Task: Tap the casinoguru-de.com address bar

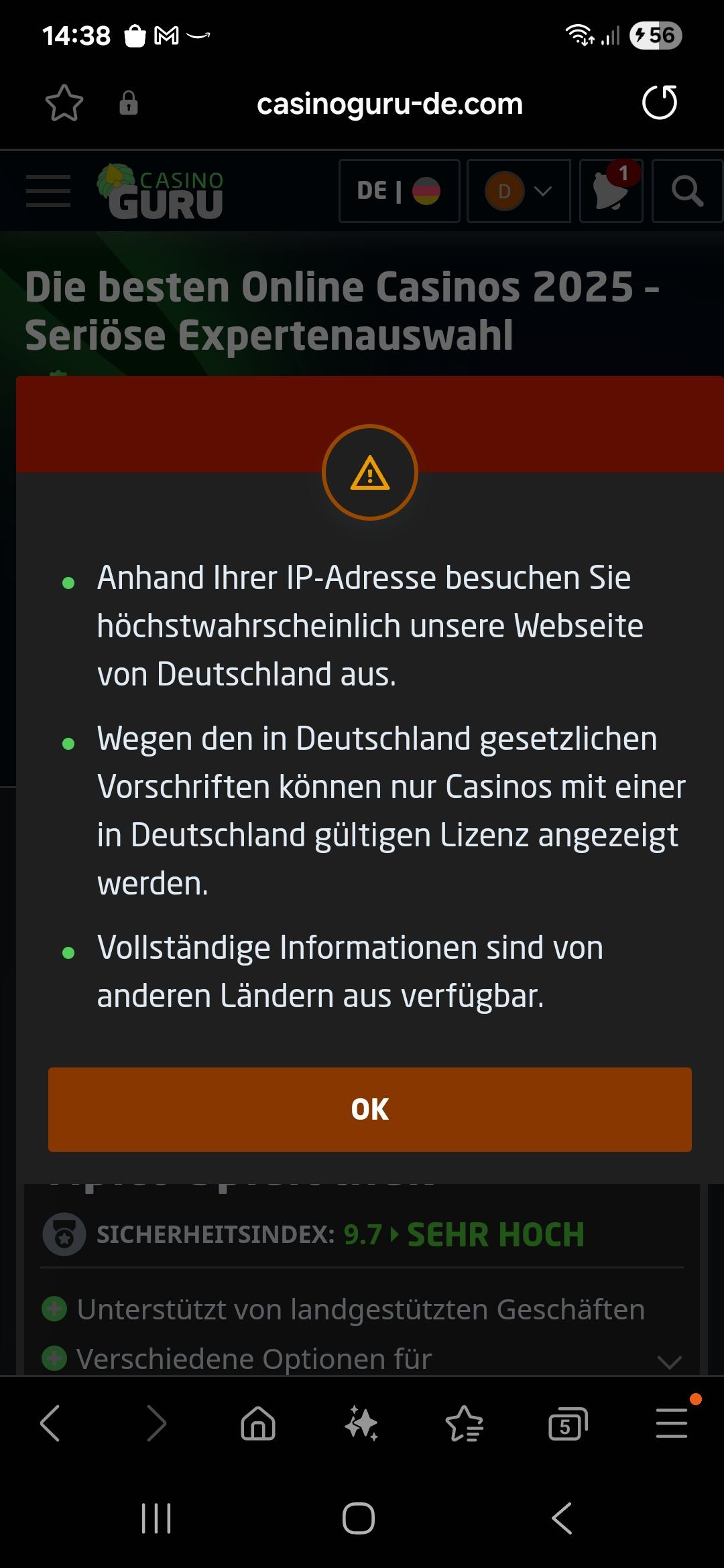Action: coord(389,104)
